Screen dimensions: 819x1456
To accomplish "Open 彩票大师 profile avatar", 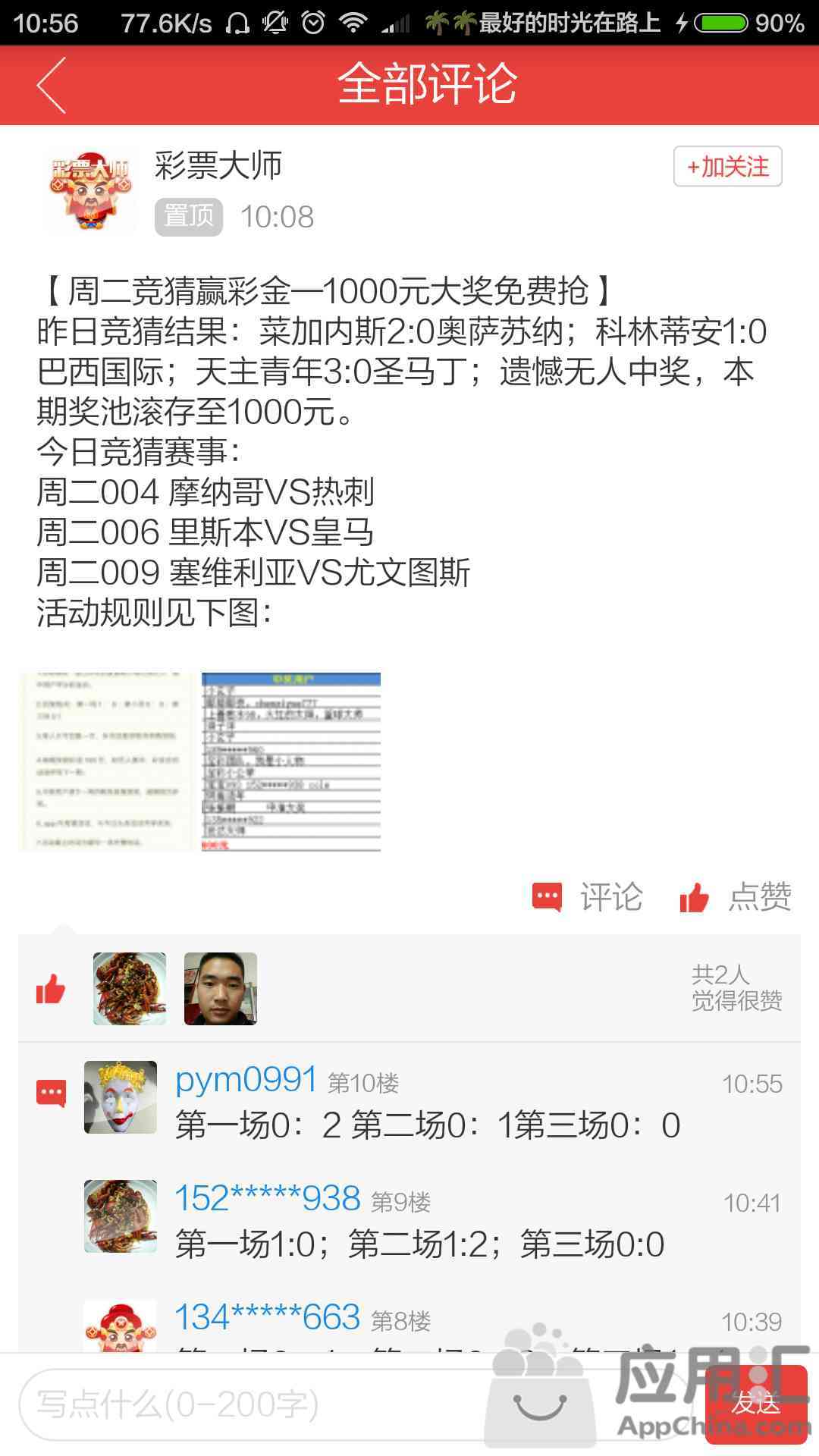I will pos(91,190).
